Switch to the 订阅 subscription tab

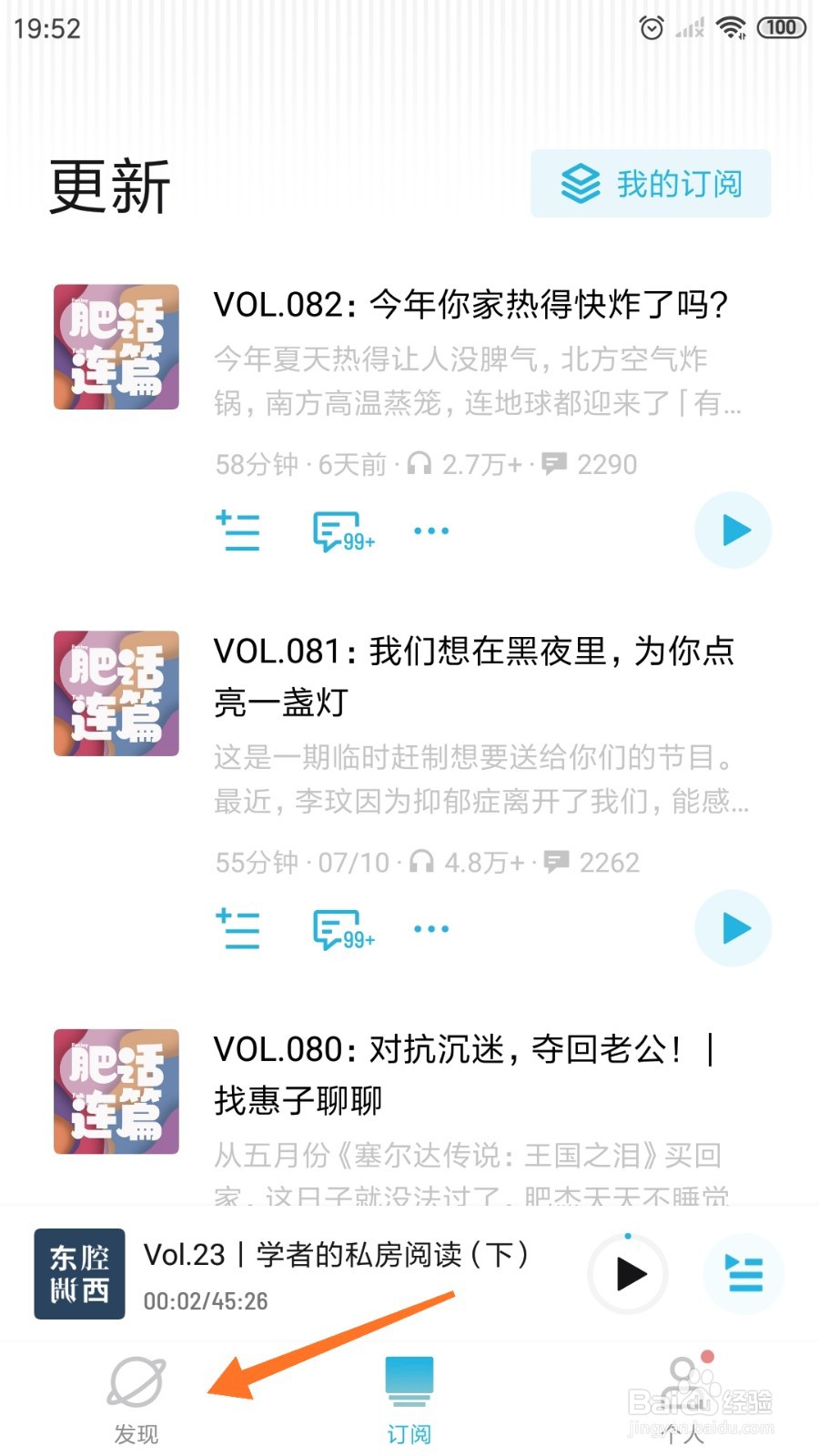[x=409, y=1392]
